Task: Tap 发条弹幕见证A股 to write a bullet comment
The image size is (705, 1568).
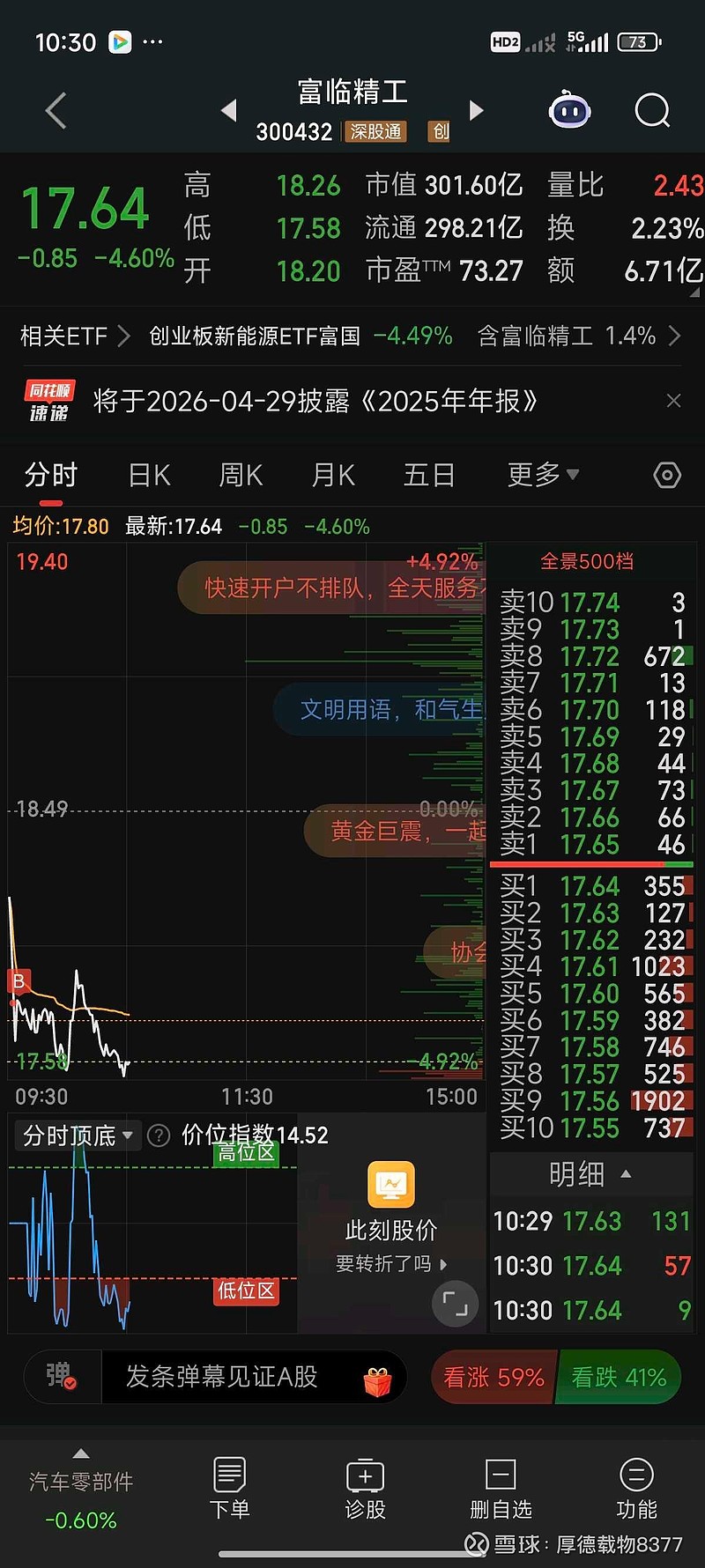Action: pos(222,1377)
